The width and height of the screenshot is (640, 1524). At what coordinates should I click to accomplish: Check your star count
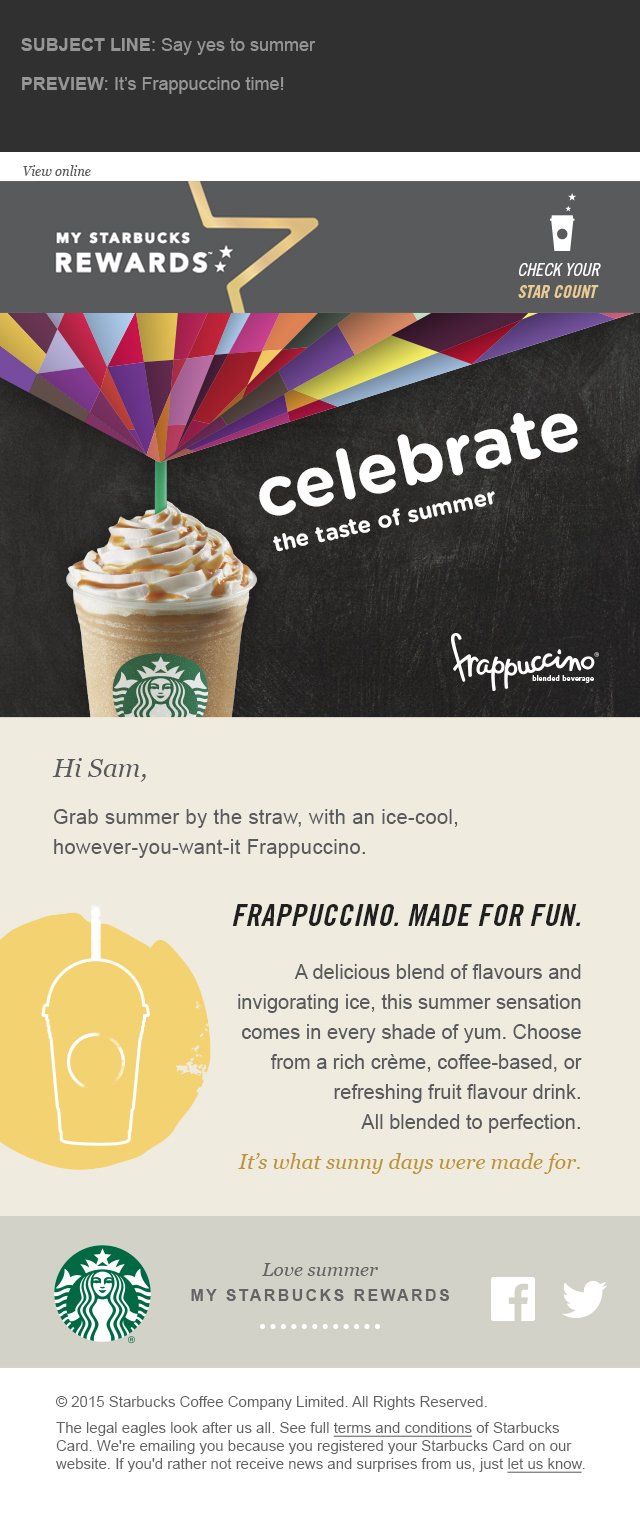tap(558, 280)
